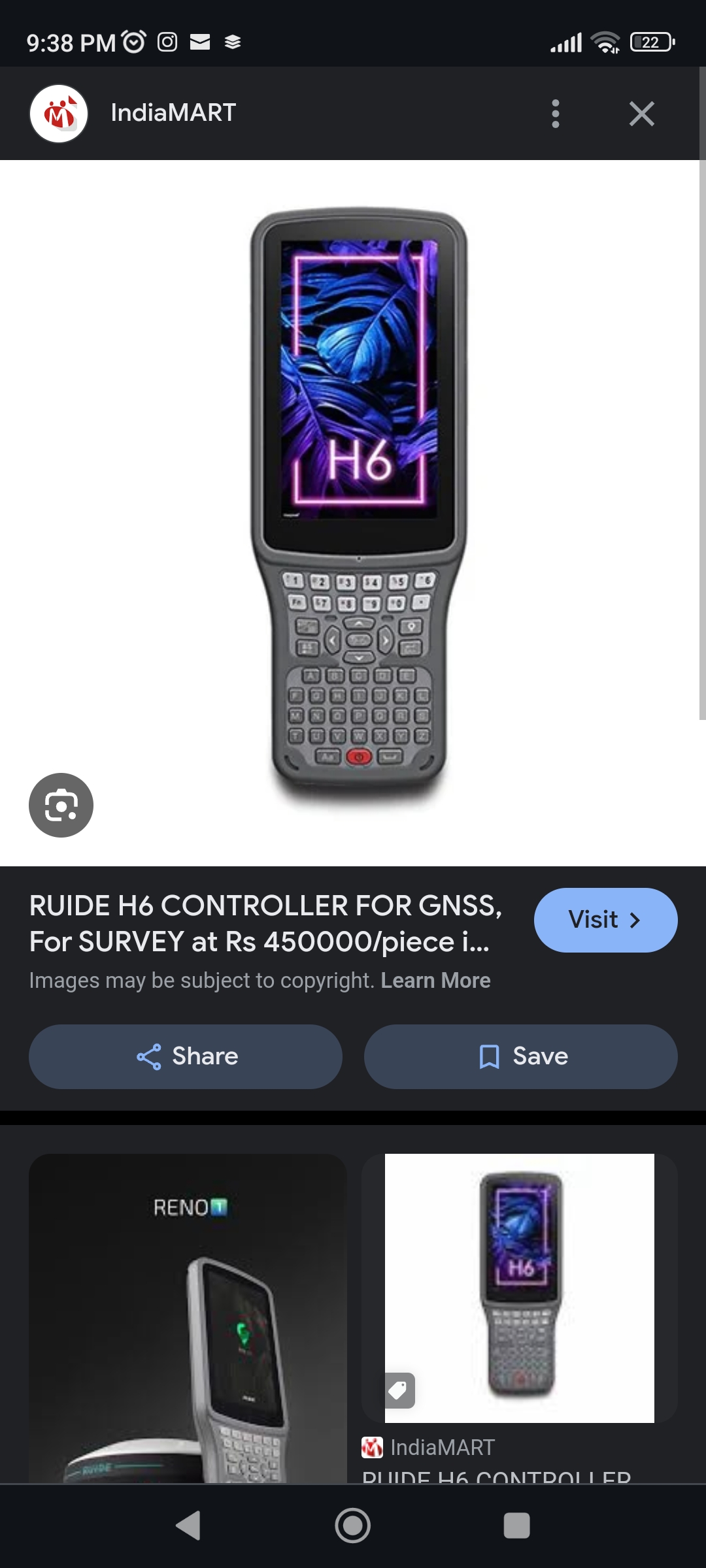This screenshot has height=1568, width=706.
Task: Visit the IndiaMART page
Action: tap(605, 920)
